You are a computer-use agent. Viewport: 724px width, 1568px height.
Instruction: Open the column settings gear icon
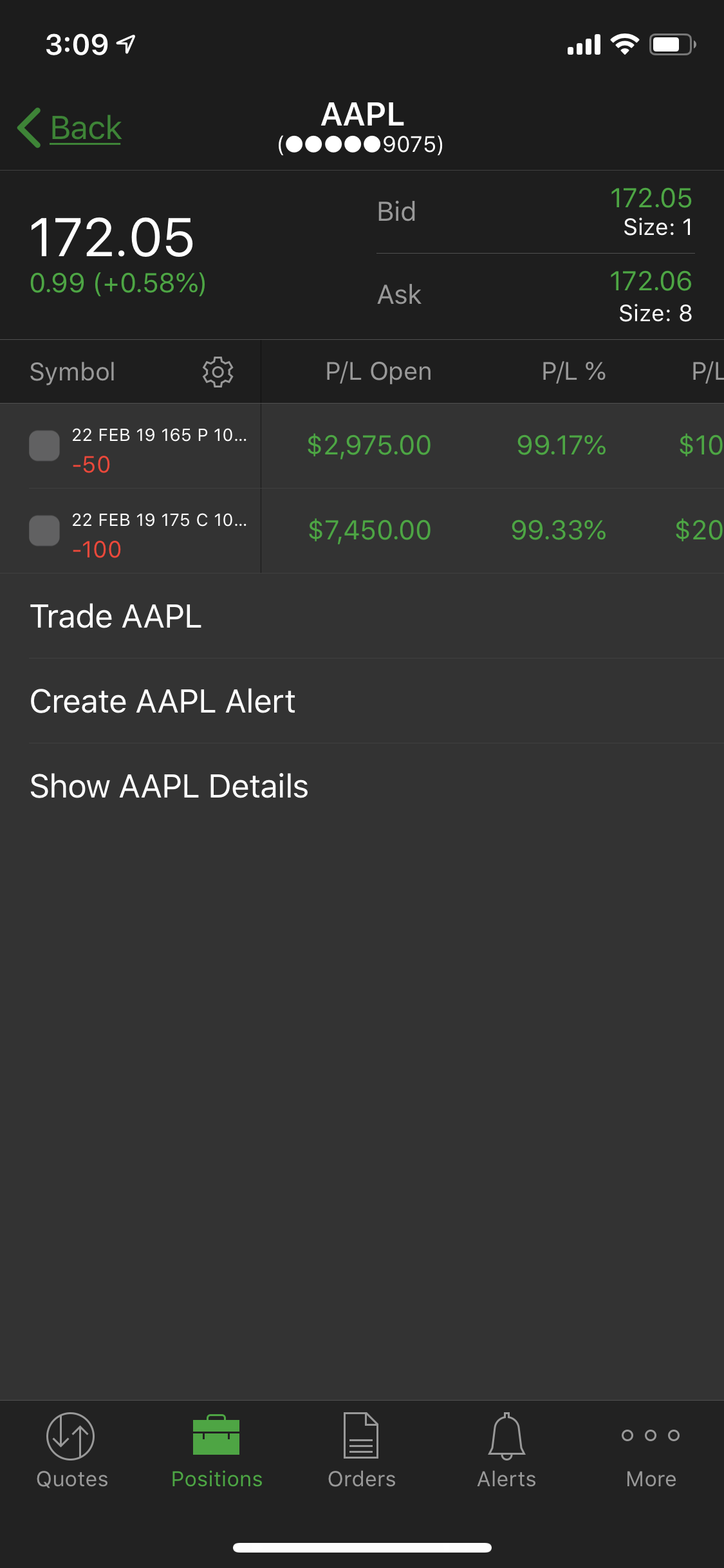pos(218,371)
